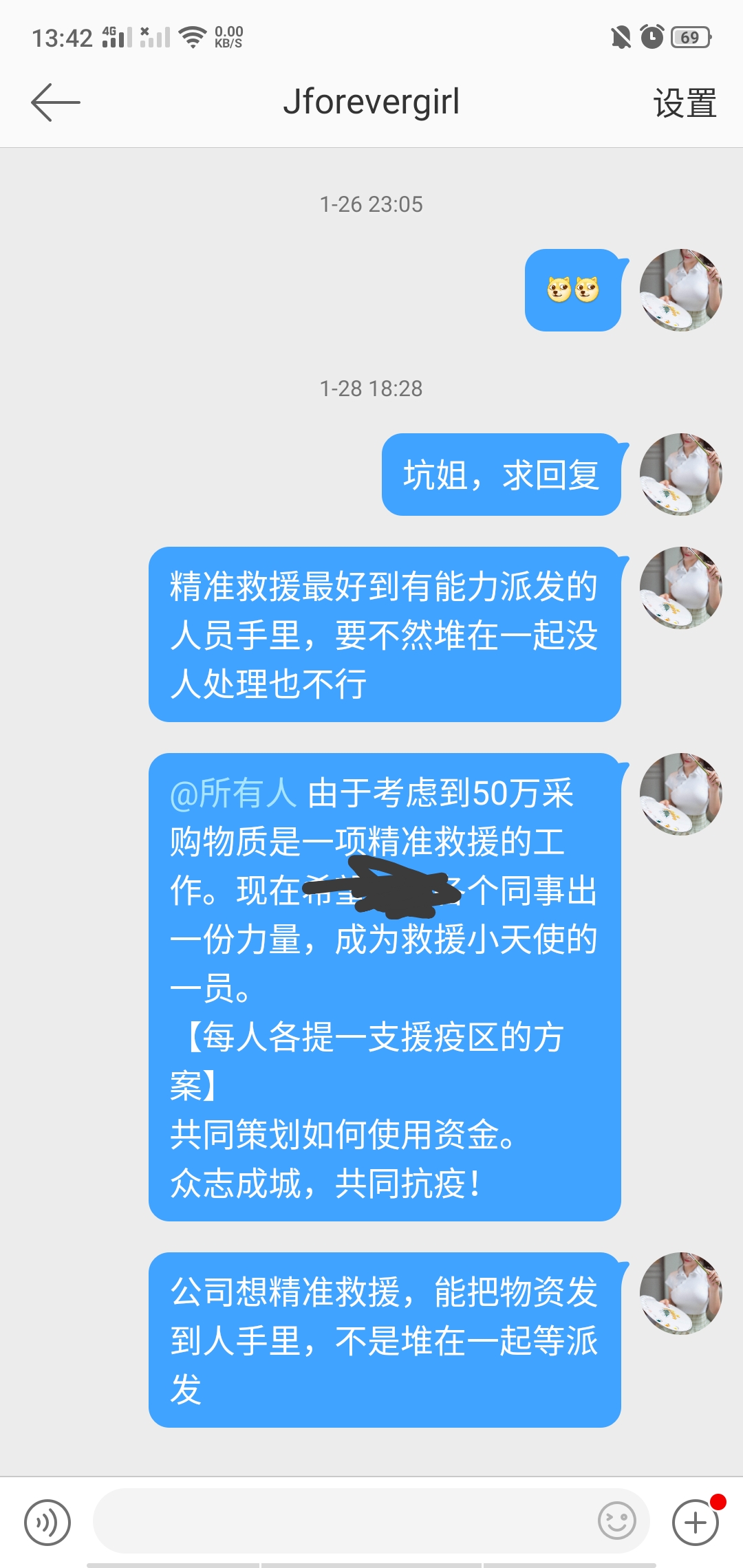The height and width of the screenshot is (1568, 743).
Task: Open the emoji sticker picker
Action: coord(616,1521)
